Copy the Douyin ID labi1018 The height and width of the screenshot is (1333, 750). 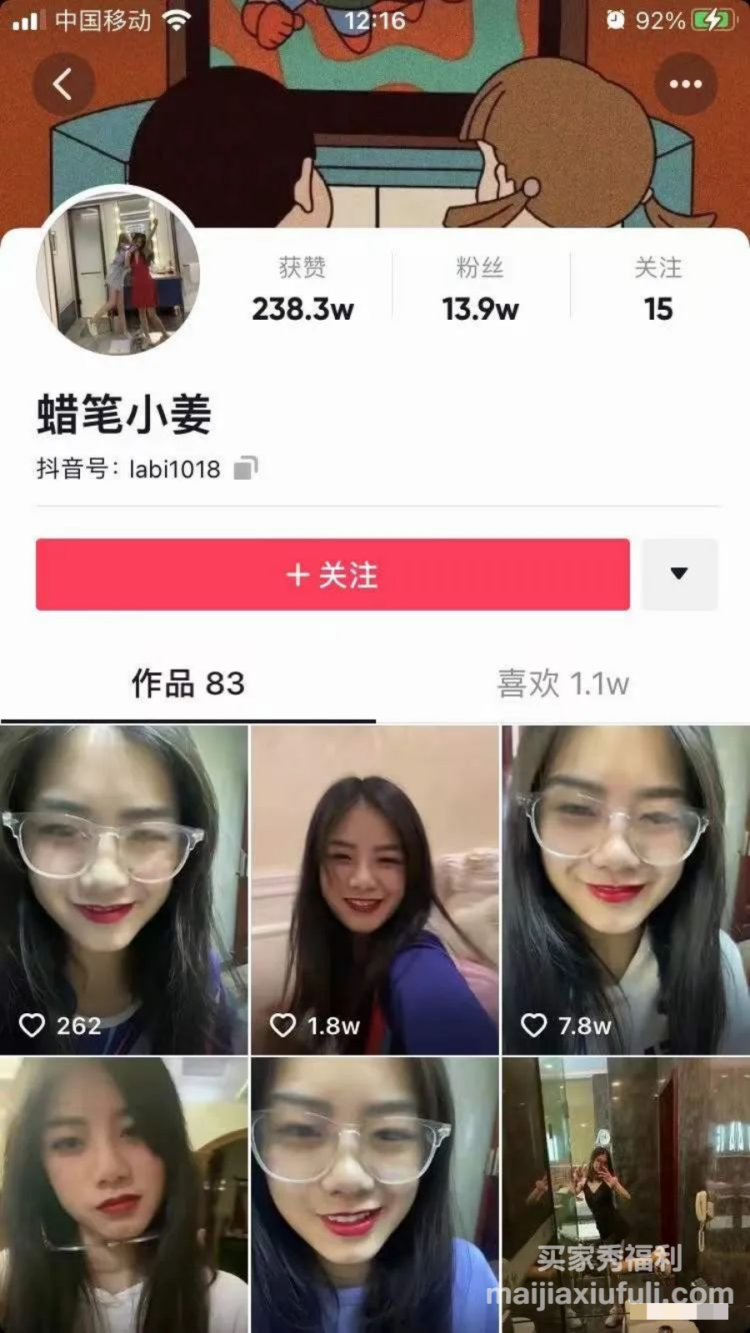246,468
